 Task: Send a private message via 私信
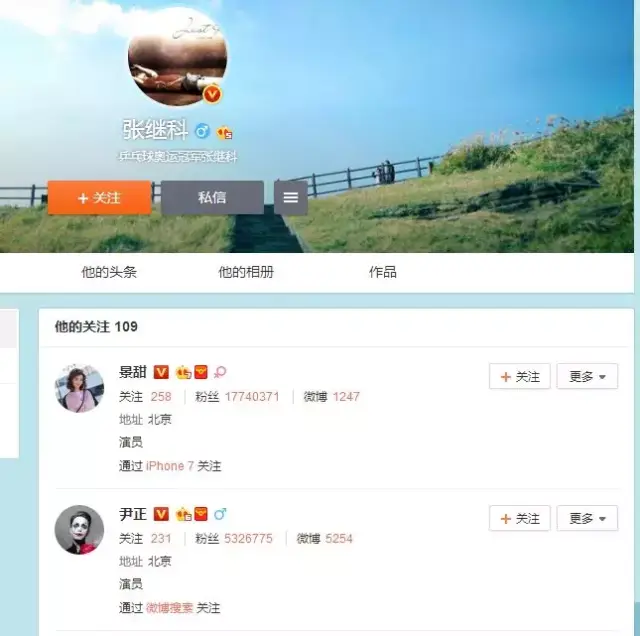coord(211,198)
